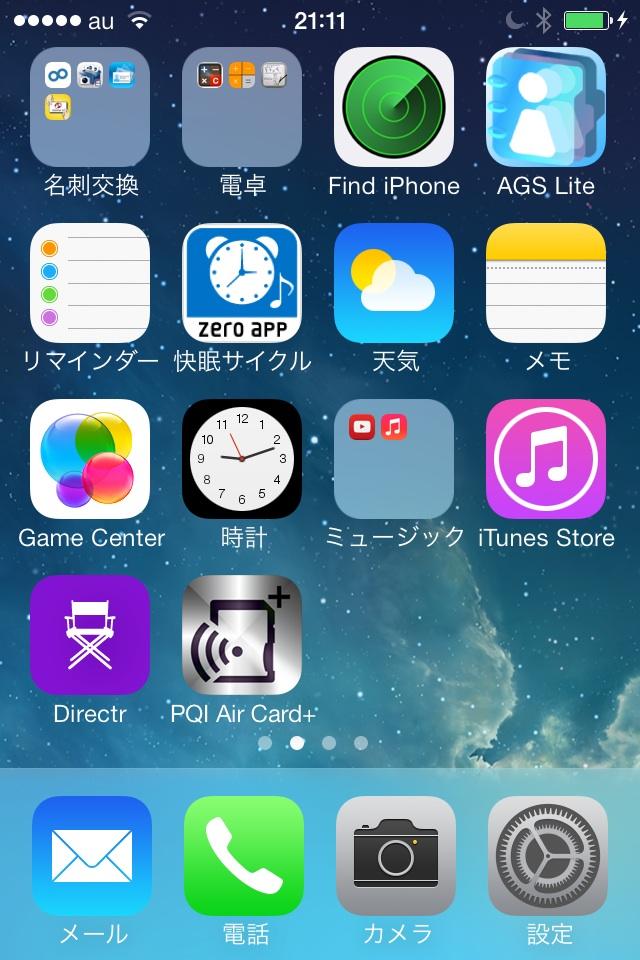Open the リマインダー app
The height and width of the screenshot is (960, 640).
coord(90,283)
